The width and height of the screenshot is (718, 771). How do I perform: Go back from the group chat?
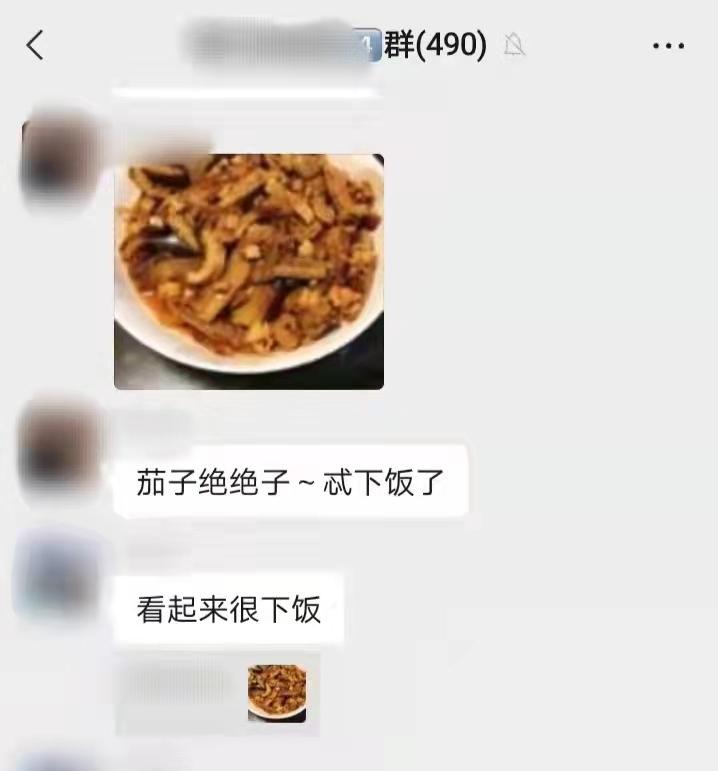click(x=36, y=45)
